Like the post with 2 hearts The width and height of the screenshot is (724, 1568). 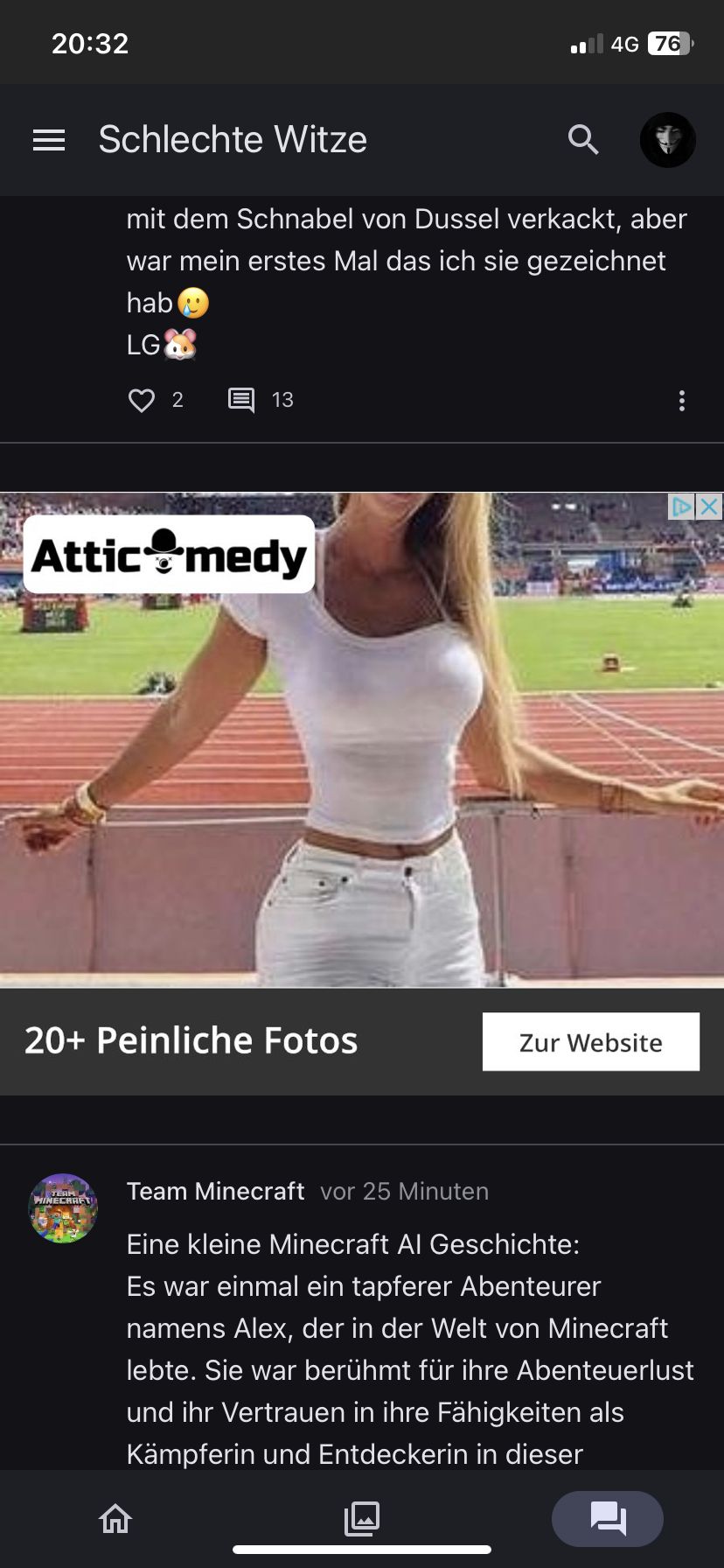tap(142, 400)
